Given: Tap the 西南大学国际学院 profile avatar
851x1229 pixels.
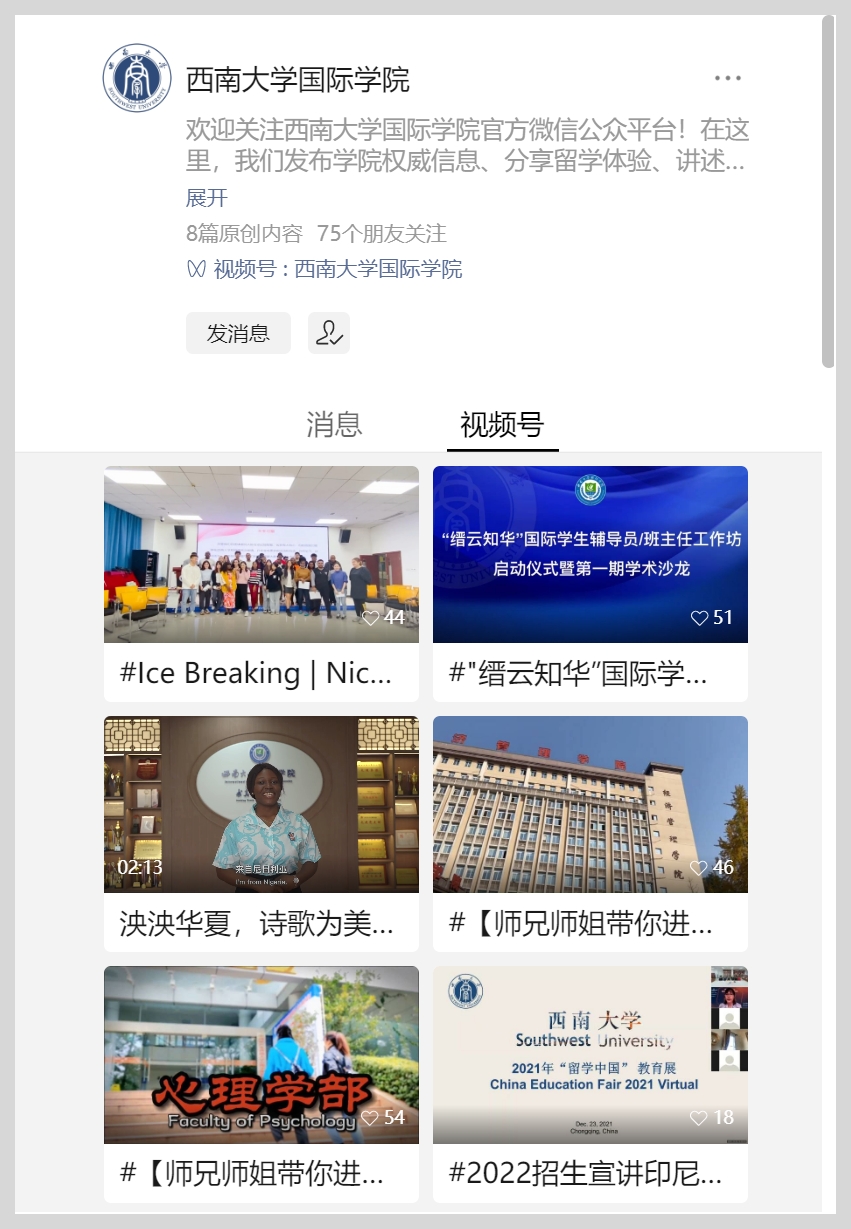Looking at the screenshot, I should click(137, 78).
